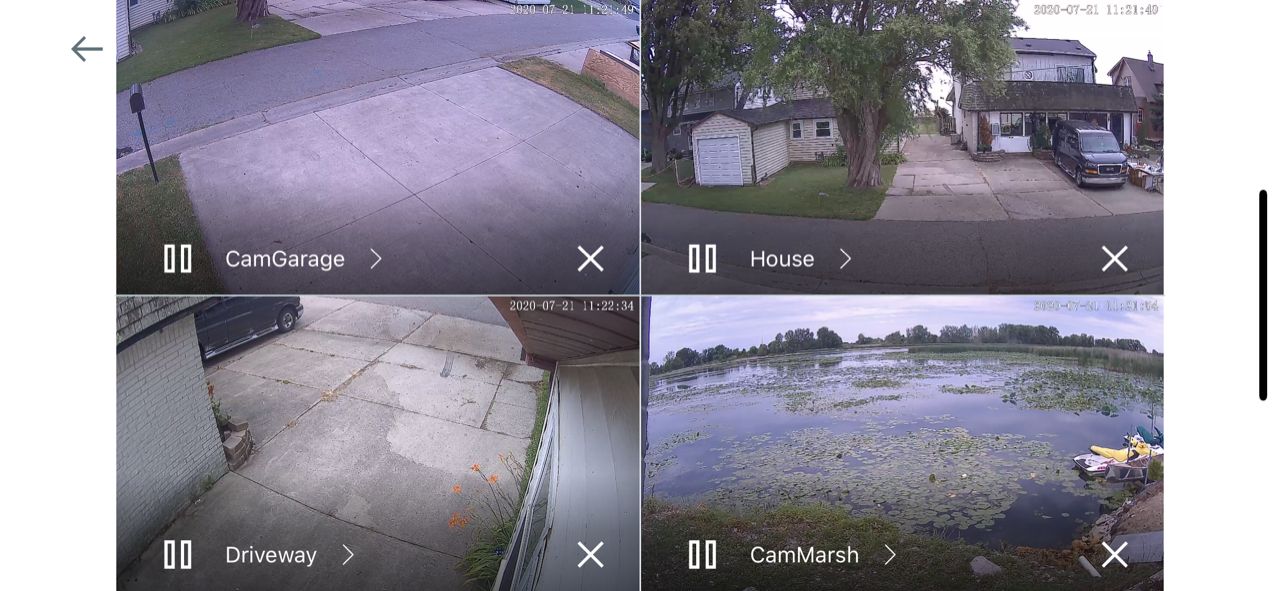Open Driveway camera details
This screenshot has width=1280, height=591.
(x=348, y=555)
